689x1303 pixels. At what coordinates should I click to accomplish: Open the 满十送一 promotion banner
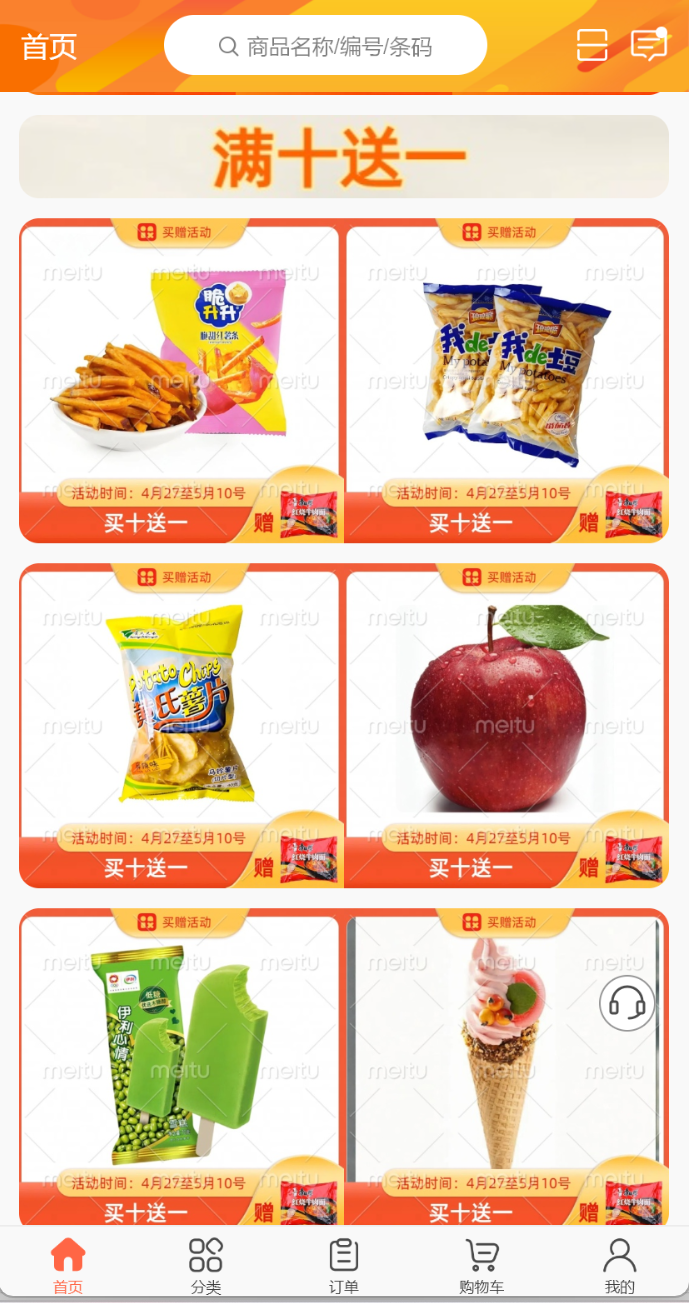click(344, 156)
